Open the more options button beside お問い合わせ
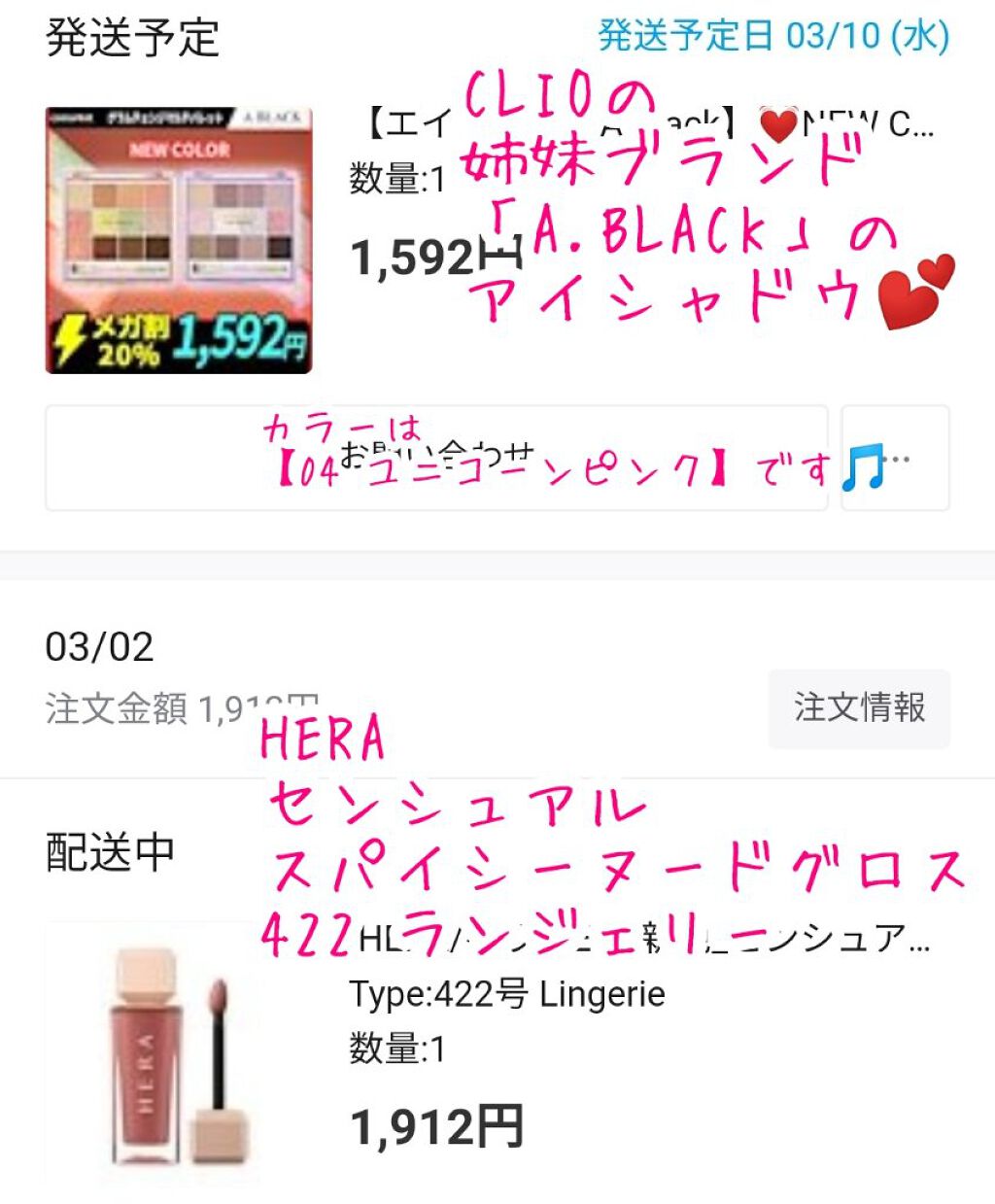This screenshot has width=995, height=1204. tap(895, 458)
